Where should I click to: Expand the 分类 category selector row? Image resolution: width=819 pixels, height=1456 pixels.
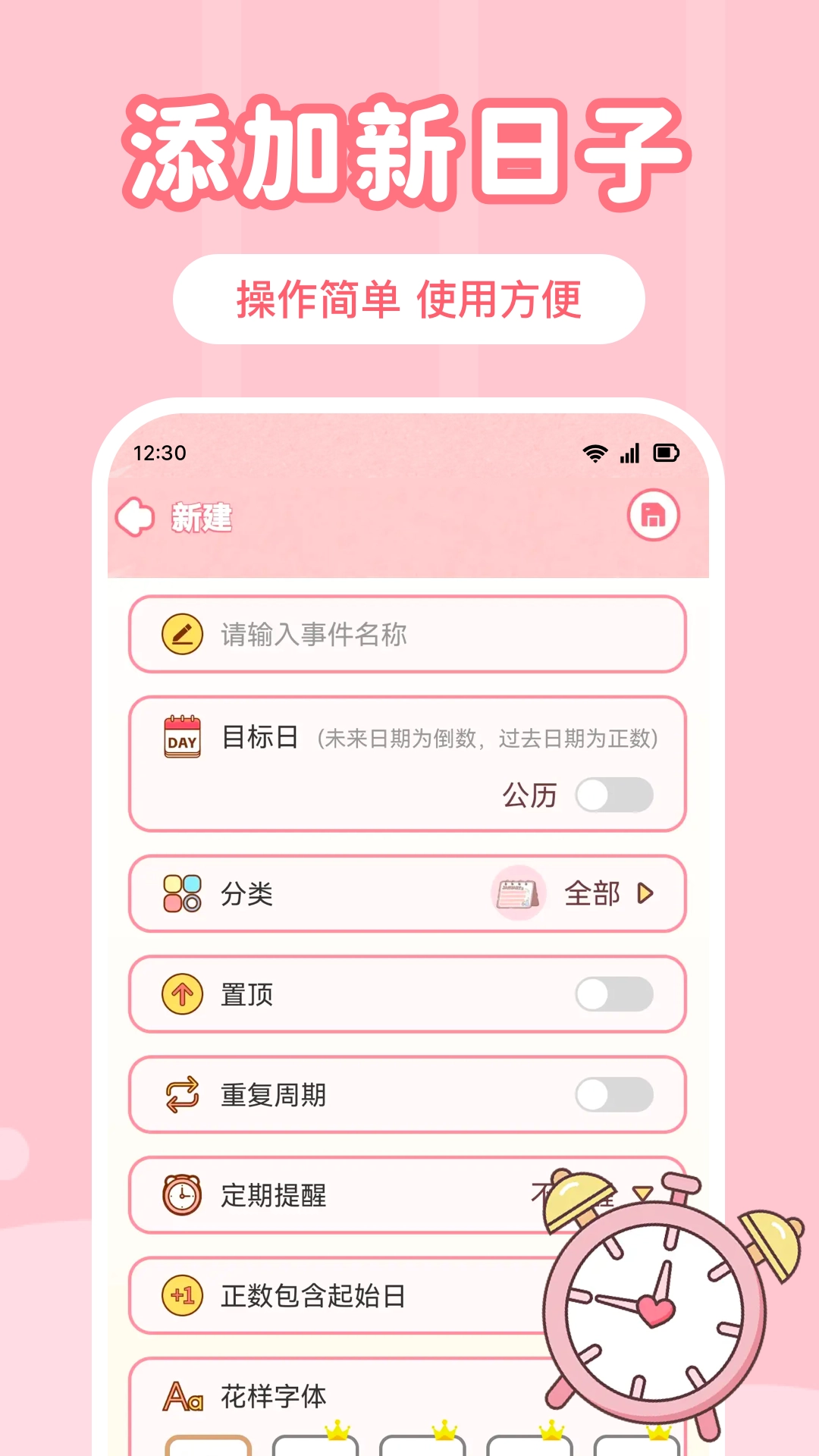point(408,895)
